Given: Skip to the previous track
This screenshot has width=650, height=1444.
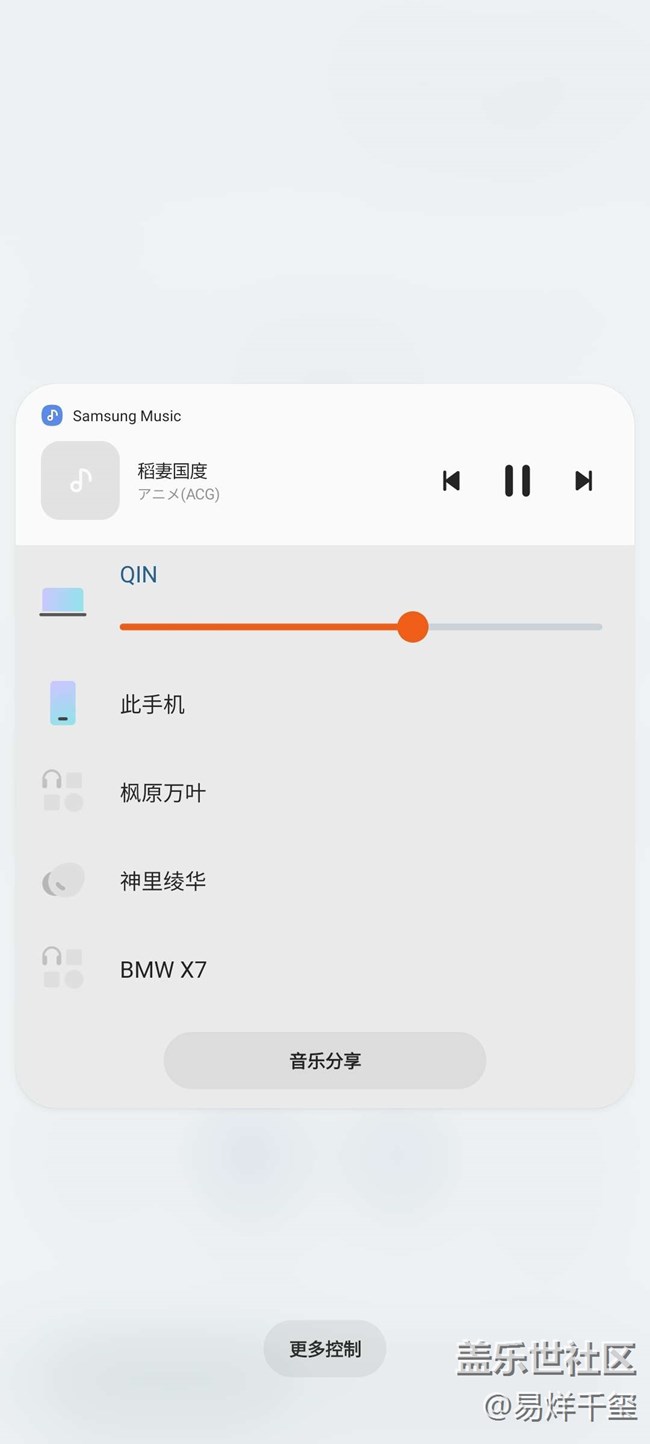Looking at the screenshot, I should pyautogui.click(x=451, y=481).
